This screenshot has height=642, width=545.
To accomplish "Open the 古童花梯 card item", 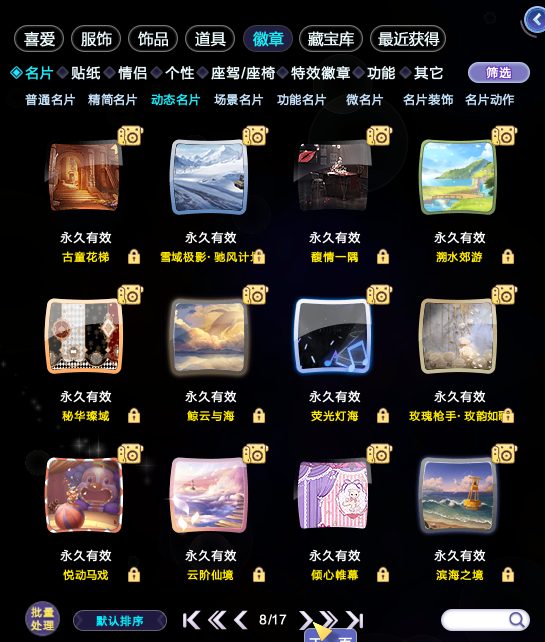I will (84, 177).
